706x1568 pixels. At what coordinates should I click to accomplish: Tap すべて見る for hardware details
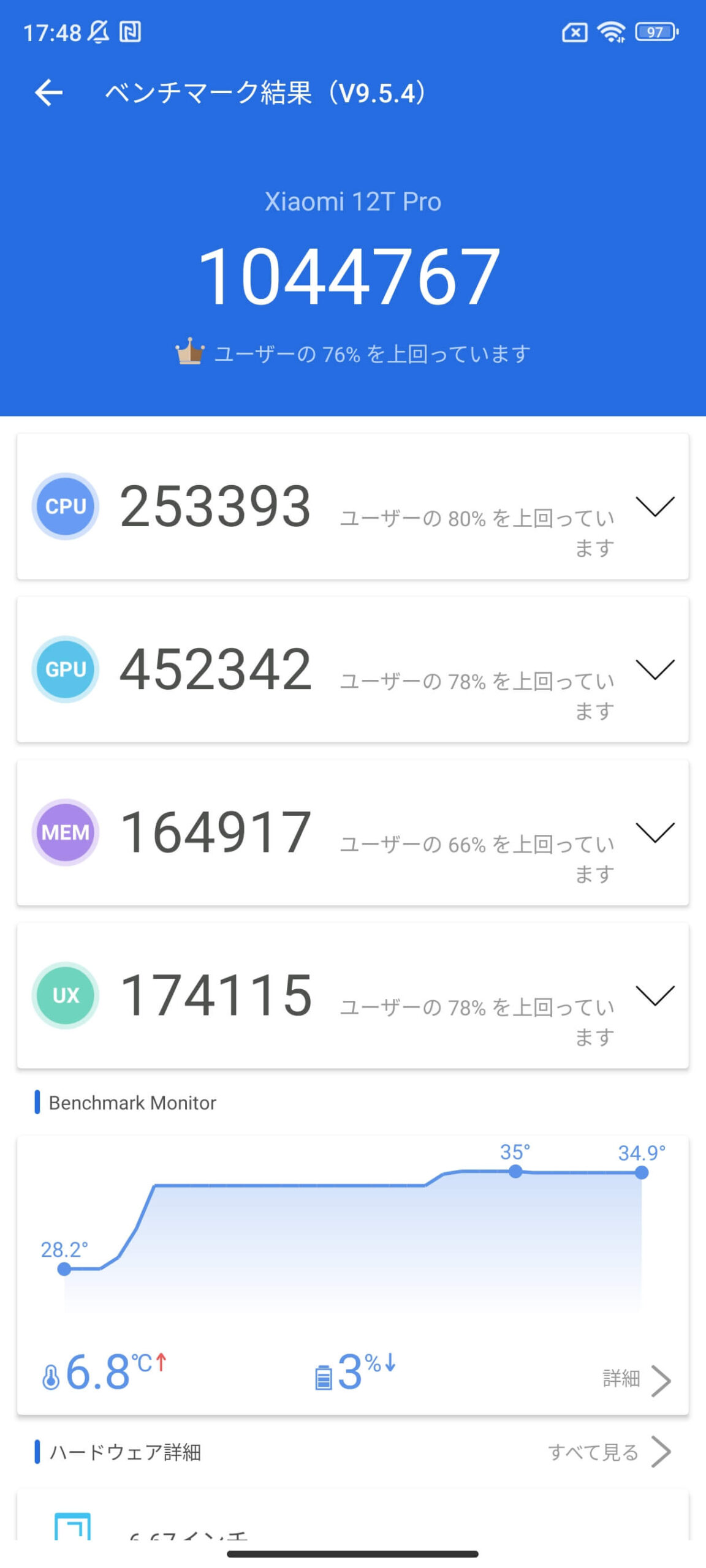(x=609, y=1452)
